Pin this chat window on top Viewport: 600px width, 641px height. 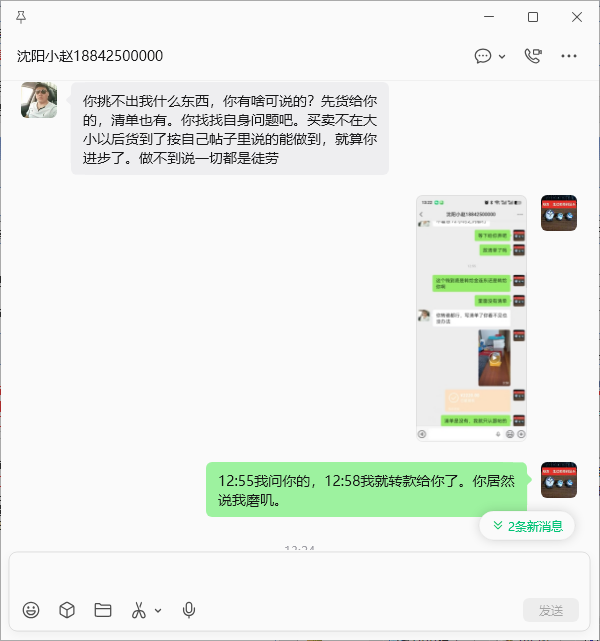[x=21, y=17]
